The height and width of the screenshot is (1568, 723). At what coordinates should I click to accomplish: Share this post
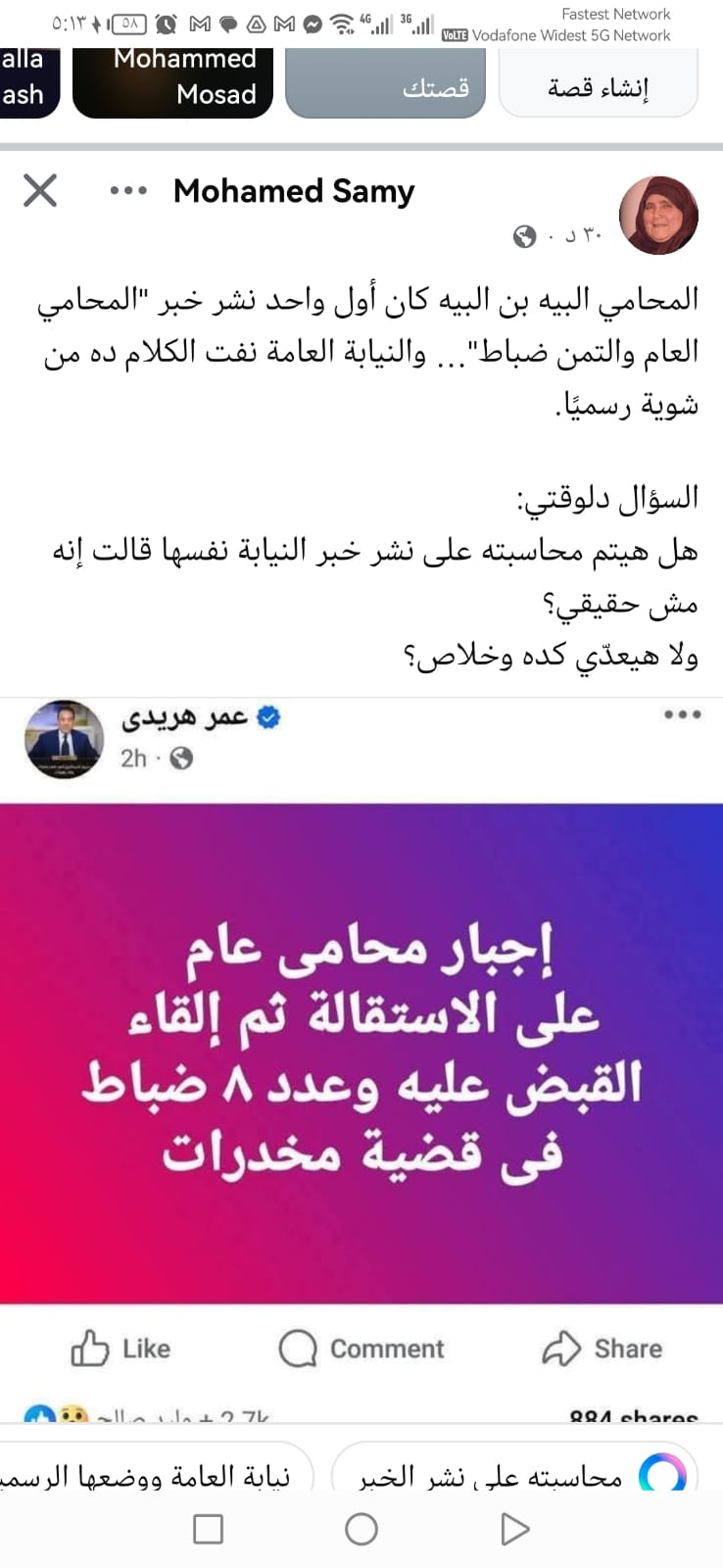(x=602, y=1348)
